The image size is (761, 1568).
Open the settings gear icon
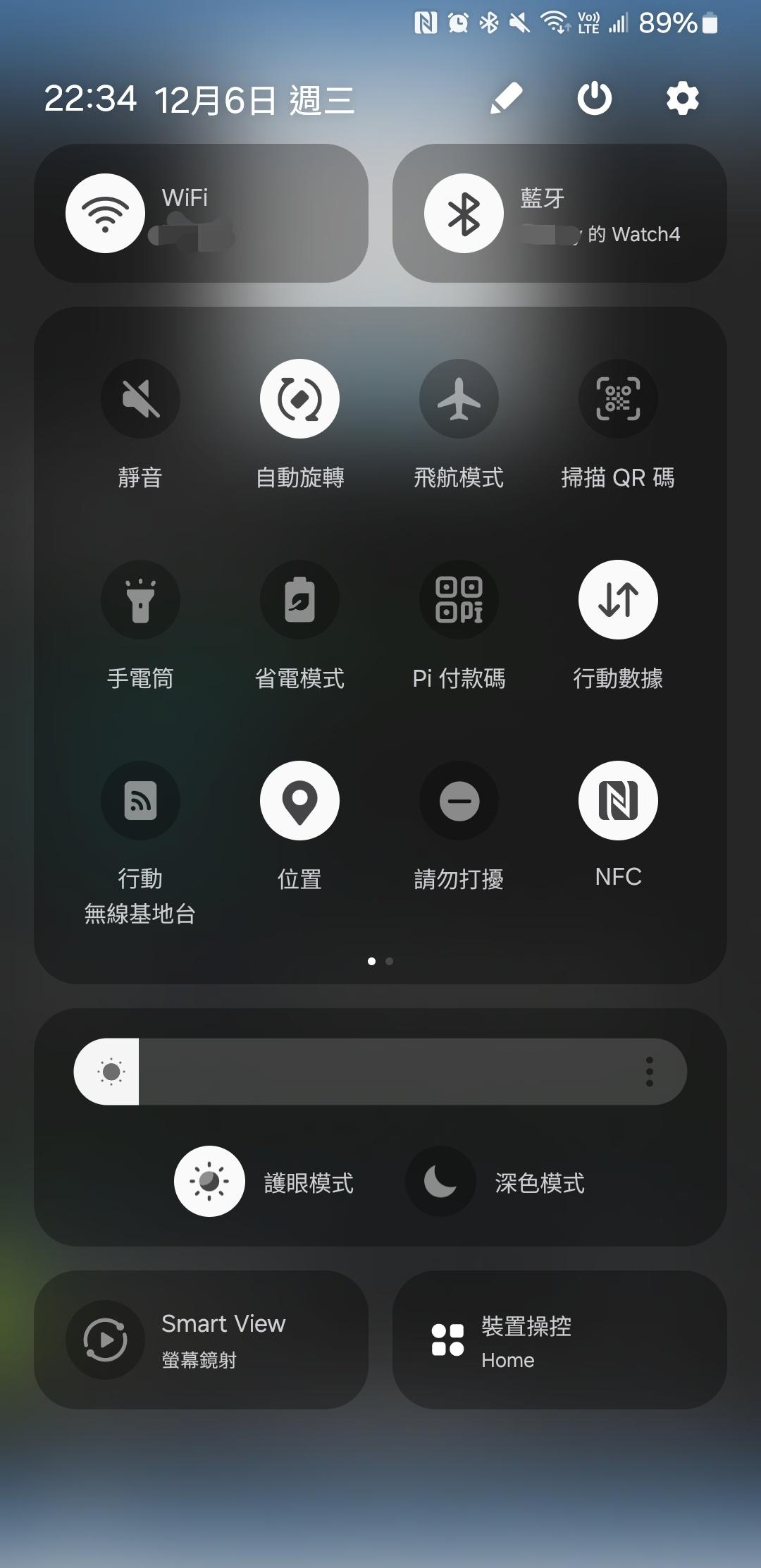click(x=682, y=98)
